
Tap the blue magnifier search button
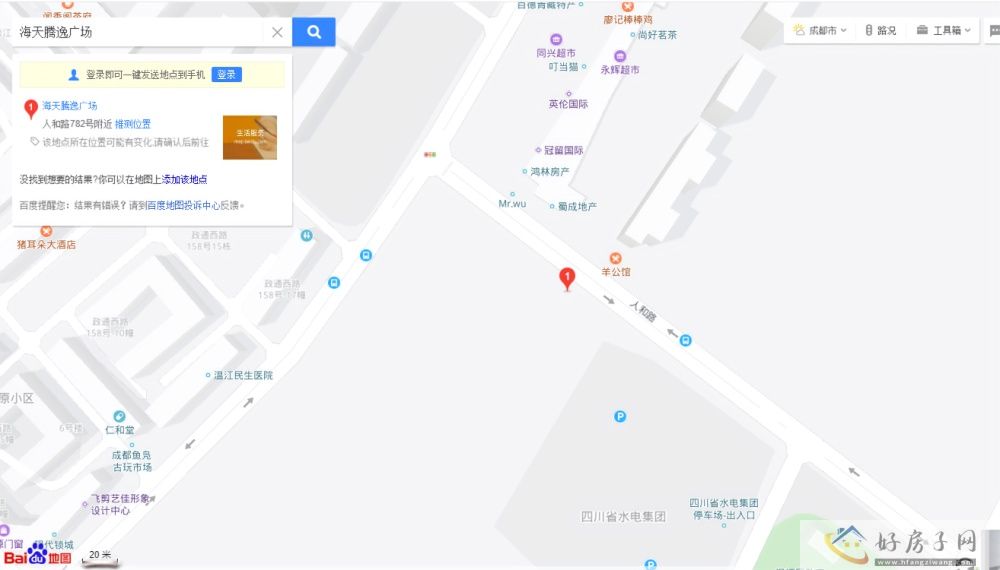pyautogui.click(x=314, y=32)
